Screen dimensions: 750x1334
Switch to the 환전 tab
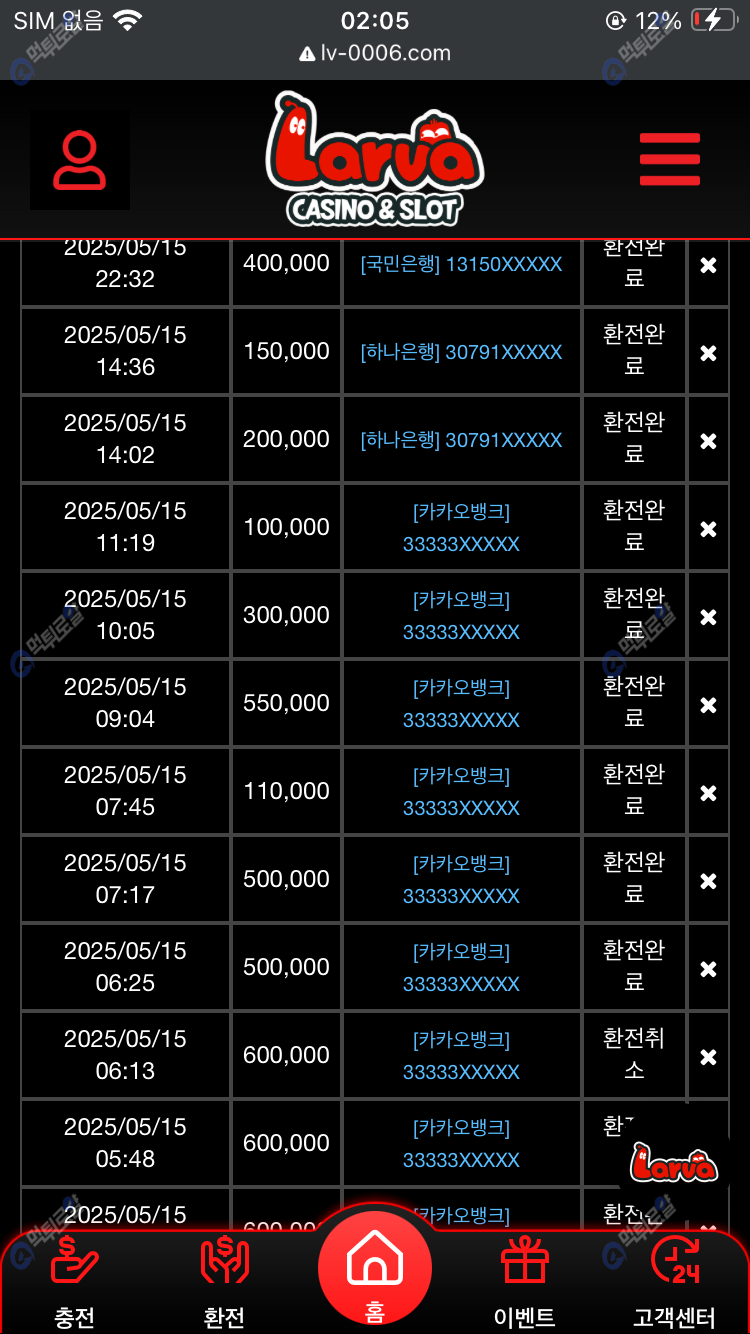point(224,1282)
